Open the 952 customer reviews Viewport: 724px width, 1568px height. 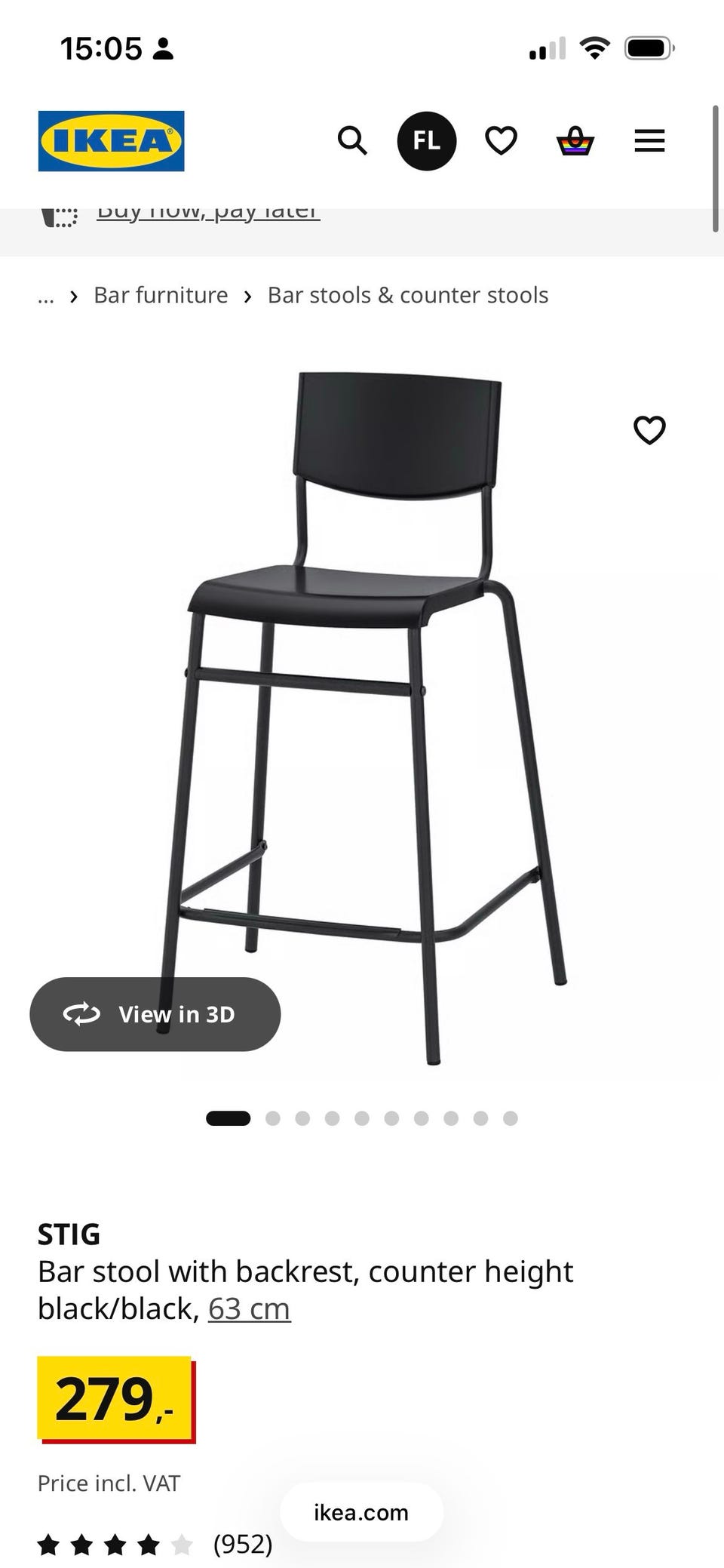point(155,1544)
